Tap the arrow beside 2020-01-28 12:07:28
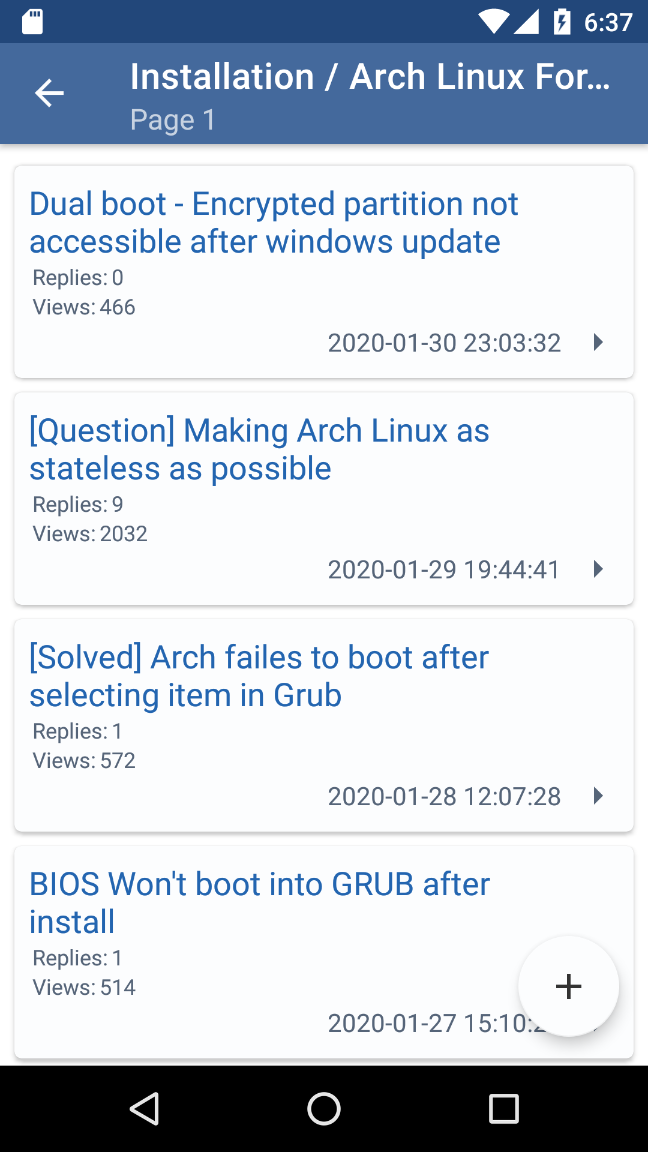This screenshot has width=648, height=1152. click(x=598, y=797)
